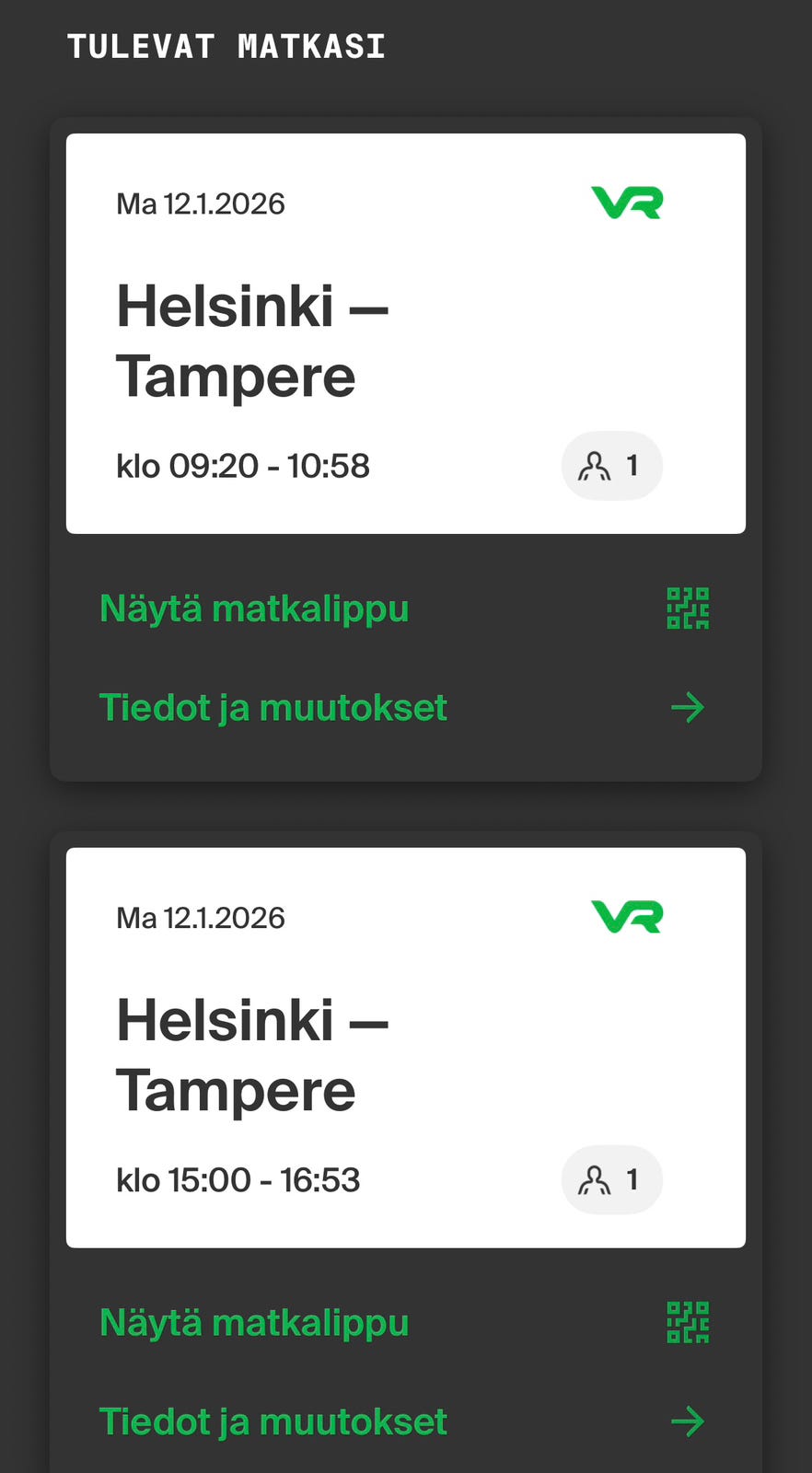Open the 15:00 Helsinki–Tampere trip card
812x1473 pixels.
click(406, 1048)
